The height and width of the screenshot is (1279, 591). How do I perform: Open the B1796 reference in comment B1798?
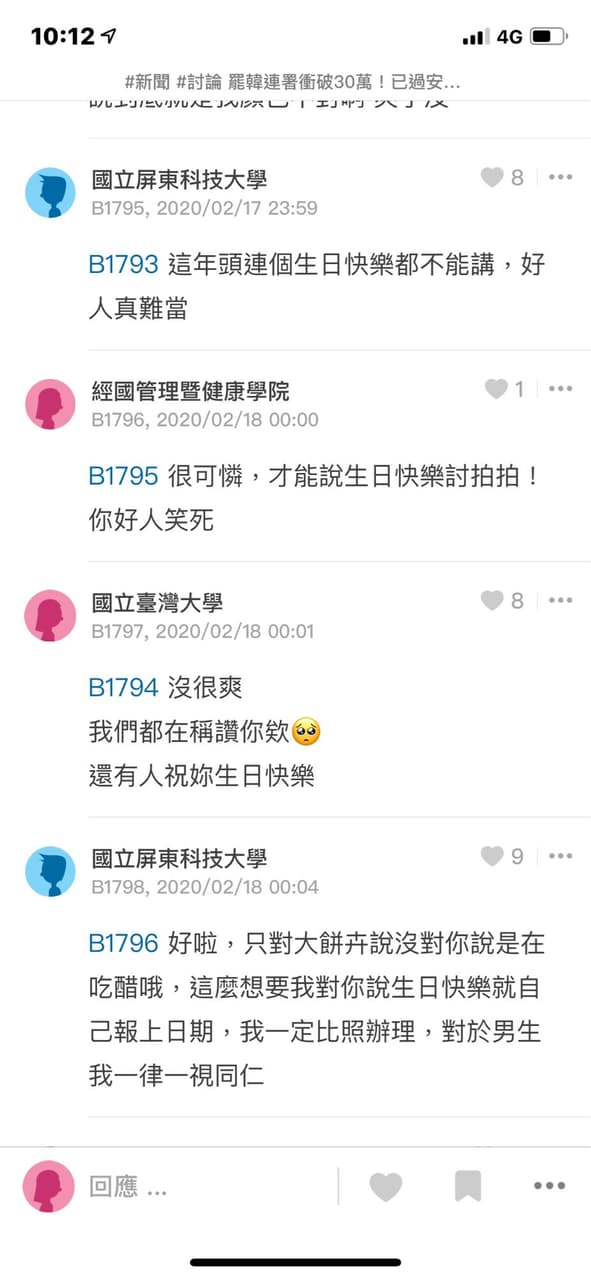click(123, 943)
